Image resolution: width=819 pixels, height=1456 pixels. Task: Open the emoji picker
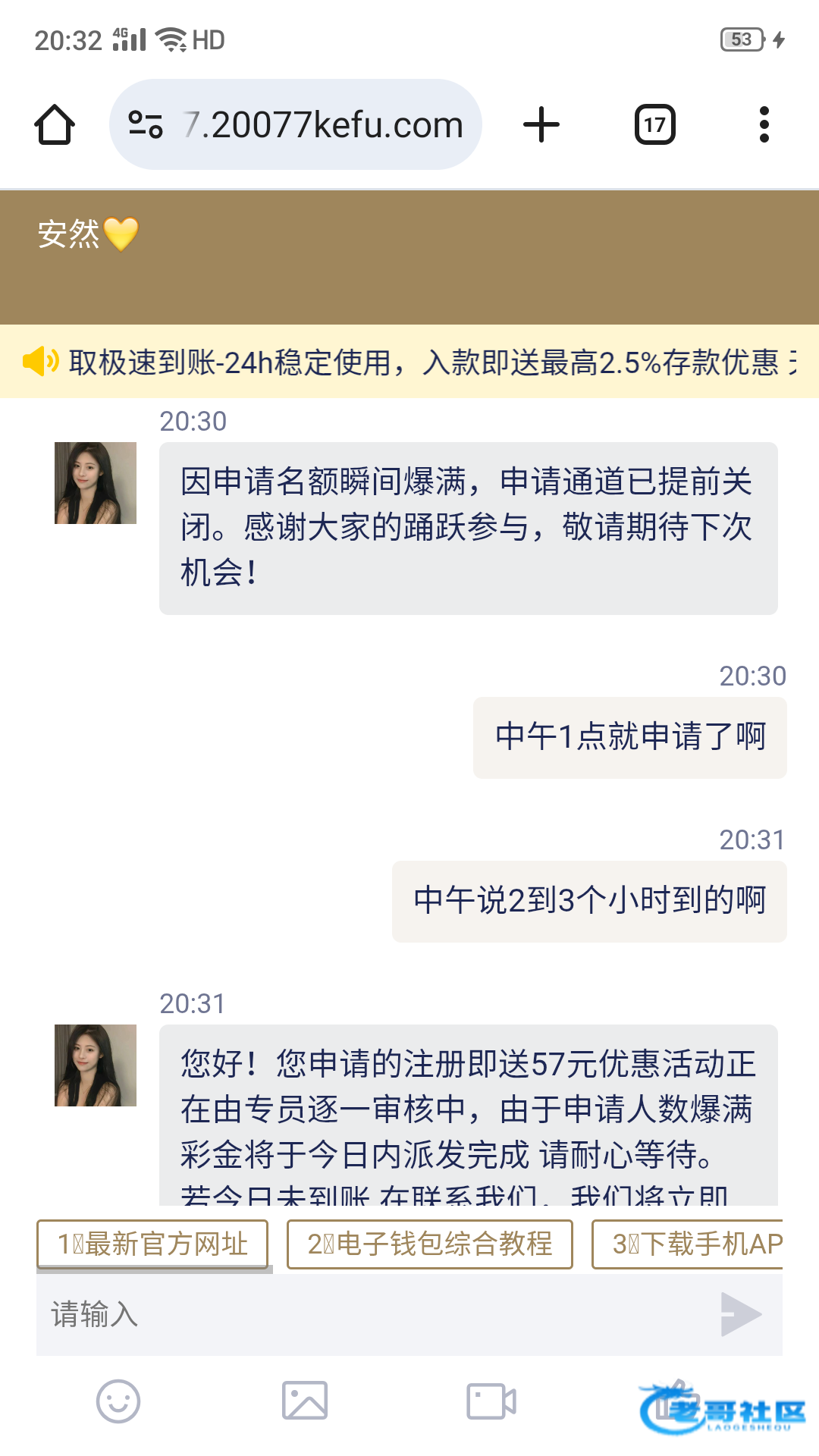click(x=118, y=1401)
